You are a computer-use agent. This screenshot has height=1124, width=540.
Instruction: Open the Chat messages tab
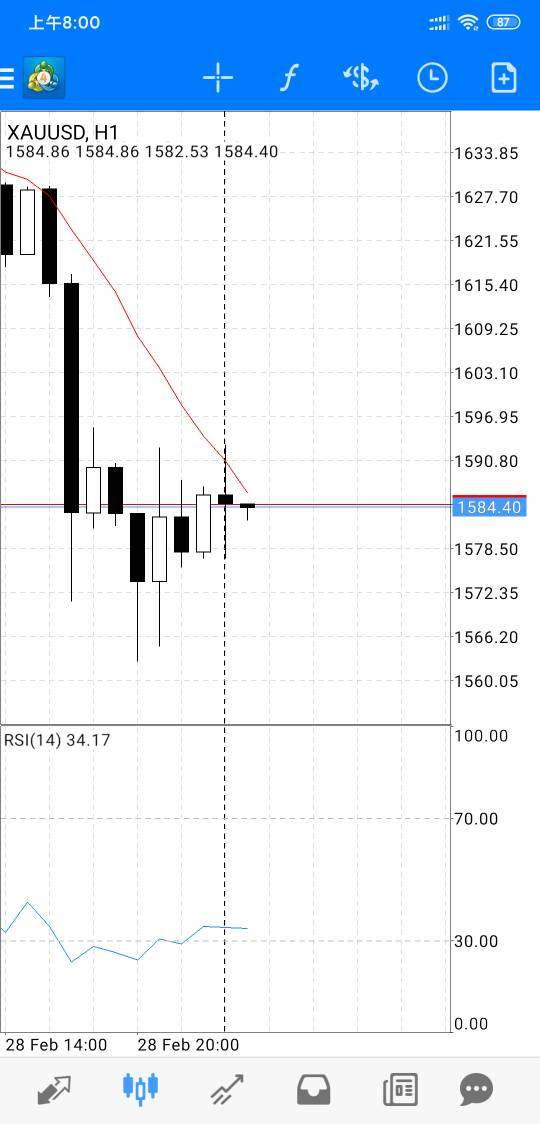tap(476, 1090)
